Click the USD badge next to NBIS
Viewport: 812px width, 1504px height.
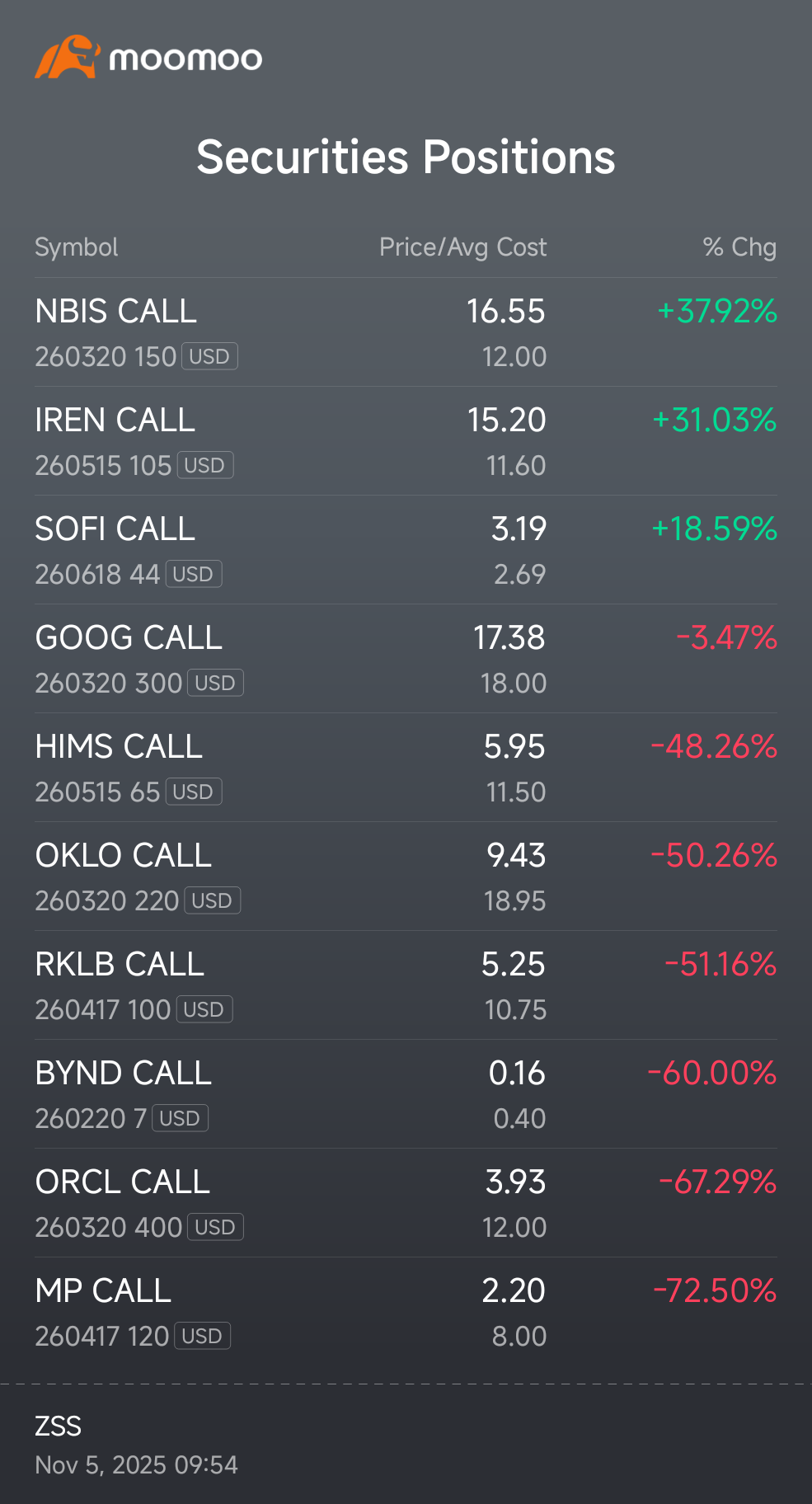pyautogui.click(x=209, y=356)
